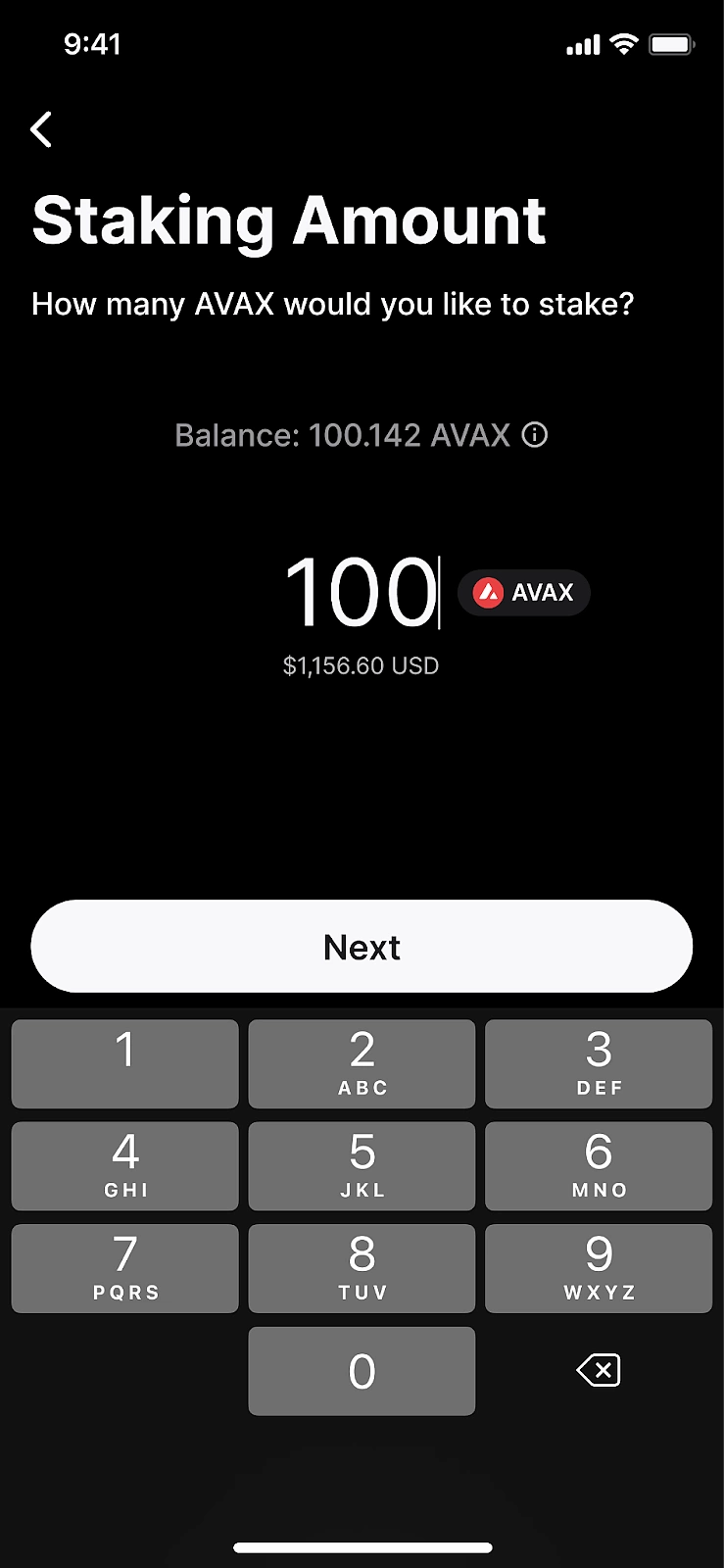The width and height of the screenshot is (724, 1568).
Task: Tap the home indicator bar at bottom
Action: [x=362, y=1548]
